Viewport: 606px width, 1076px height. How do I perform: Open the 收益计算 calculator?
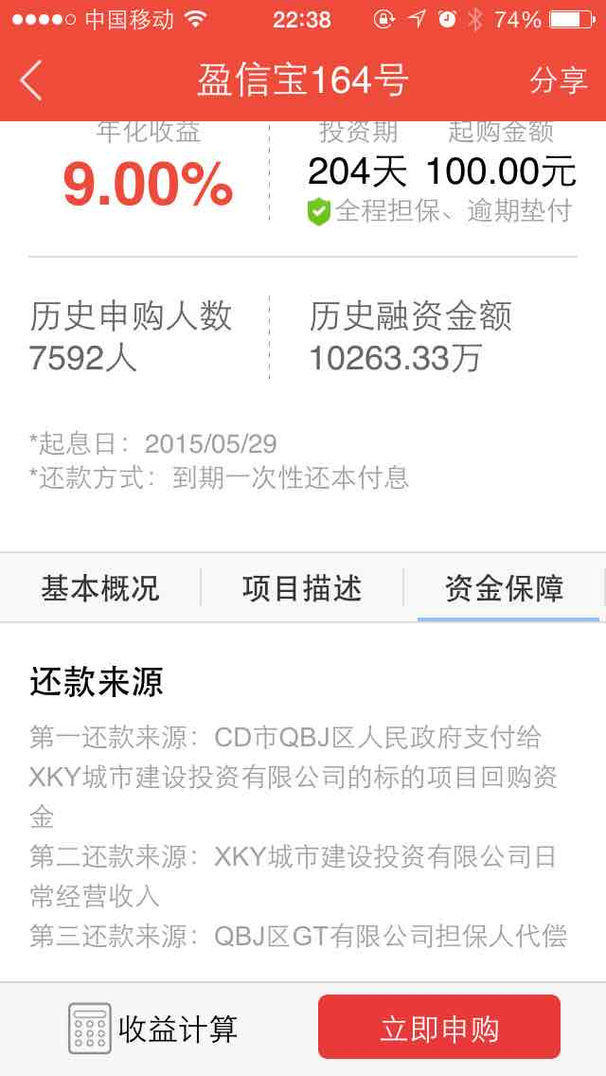click(x=152, y=1029)
